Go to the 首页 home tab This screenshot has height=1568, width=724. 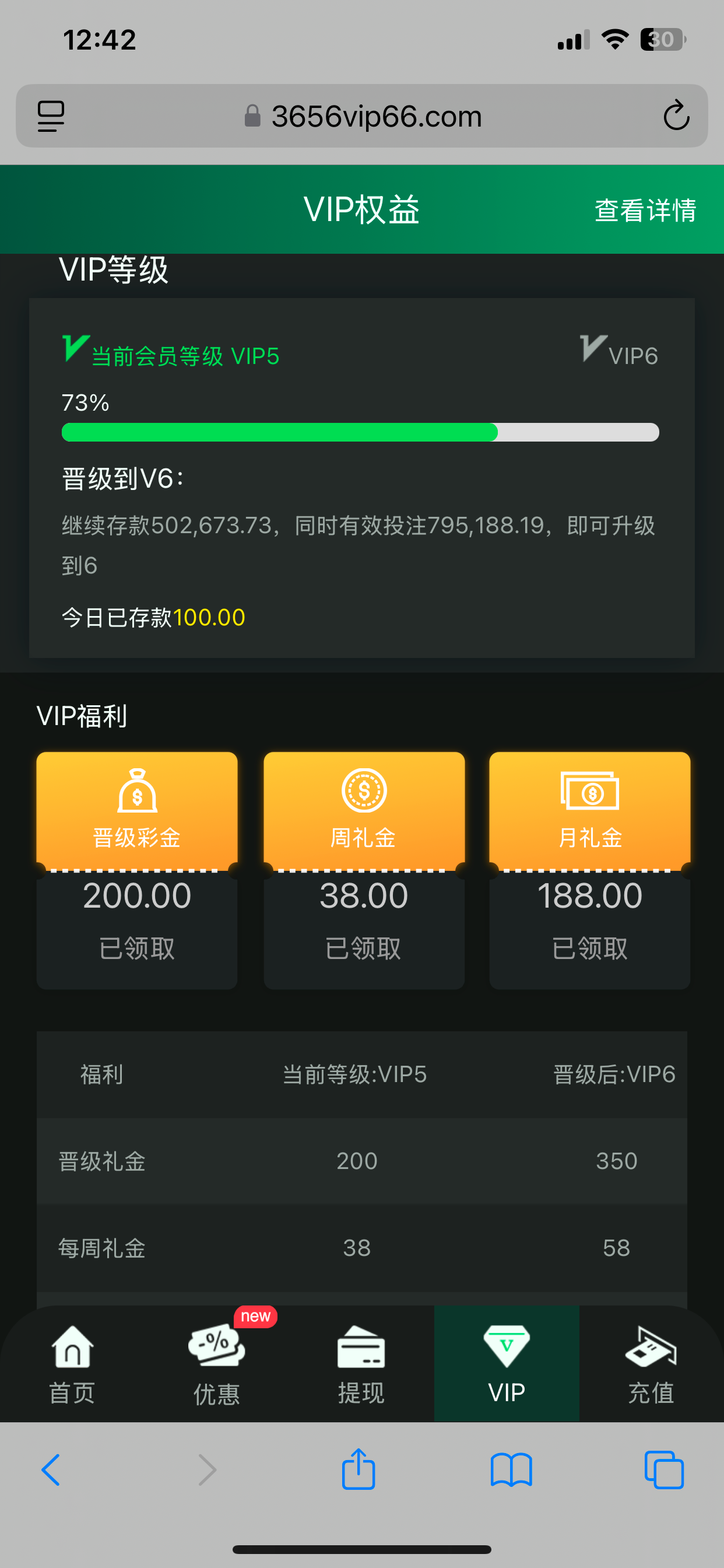point(72,1364)
